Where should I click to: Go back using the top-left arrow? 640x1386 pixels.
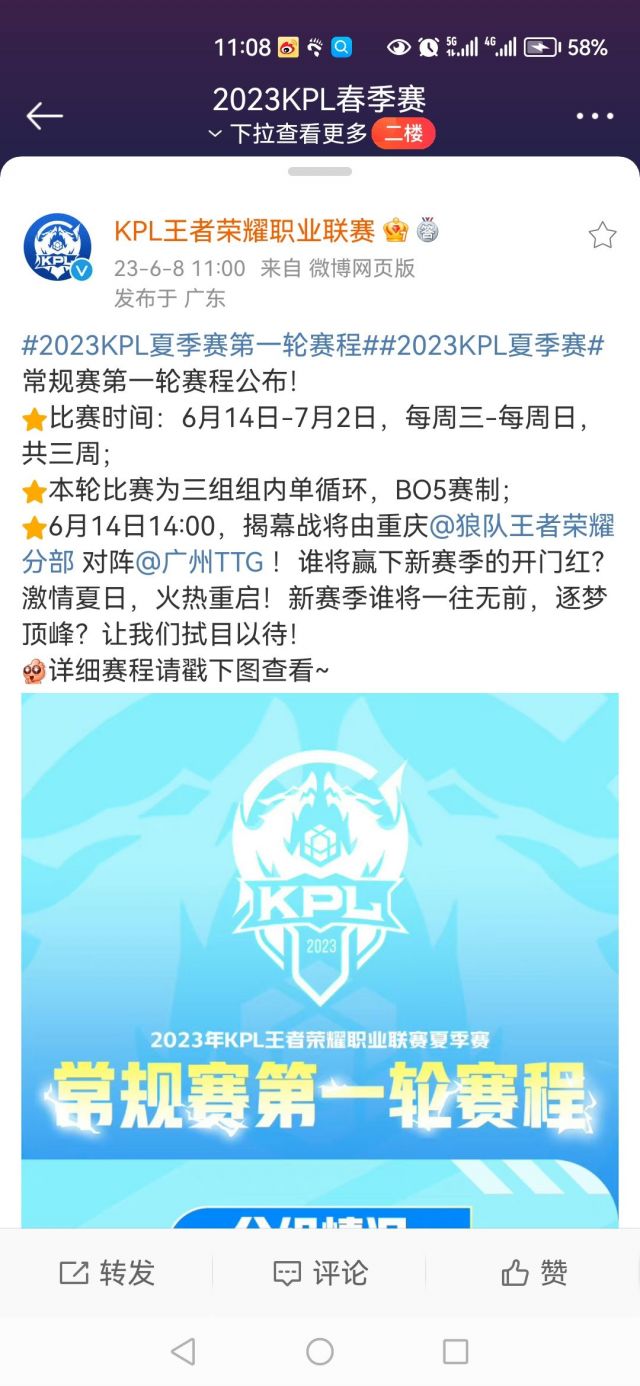tap(44, 116)
